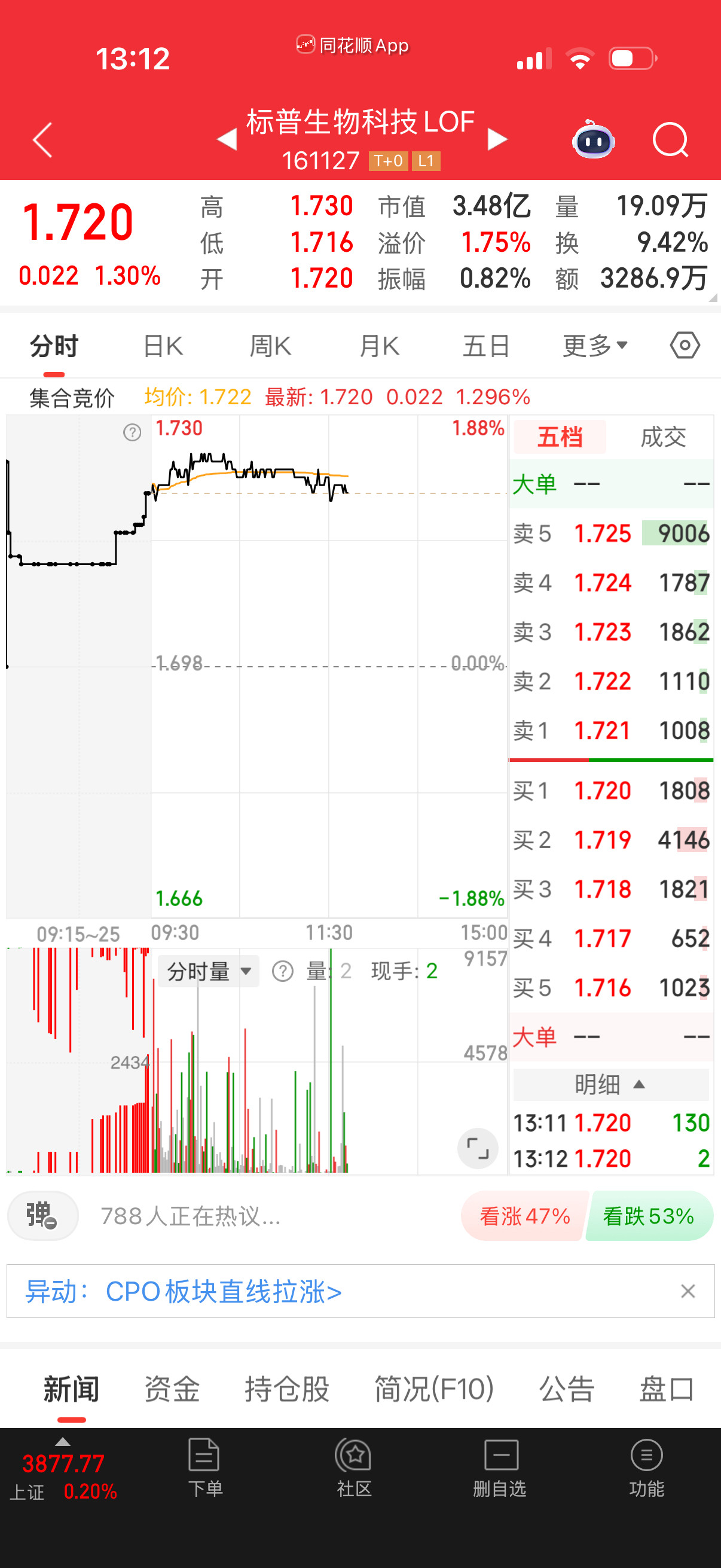Expand the chart to fullscreen
This screenshot has height=1568, width=721.
tap(478, 1149)
